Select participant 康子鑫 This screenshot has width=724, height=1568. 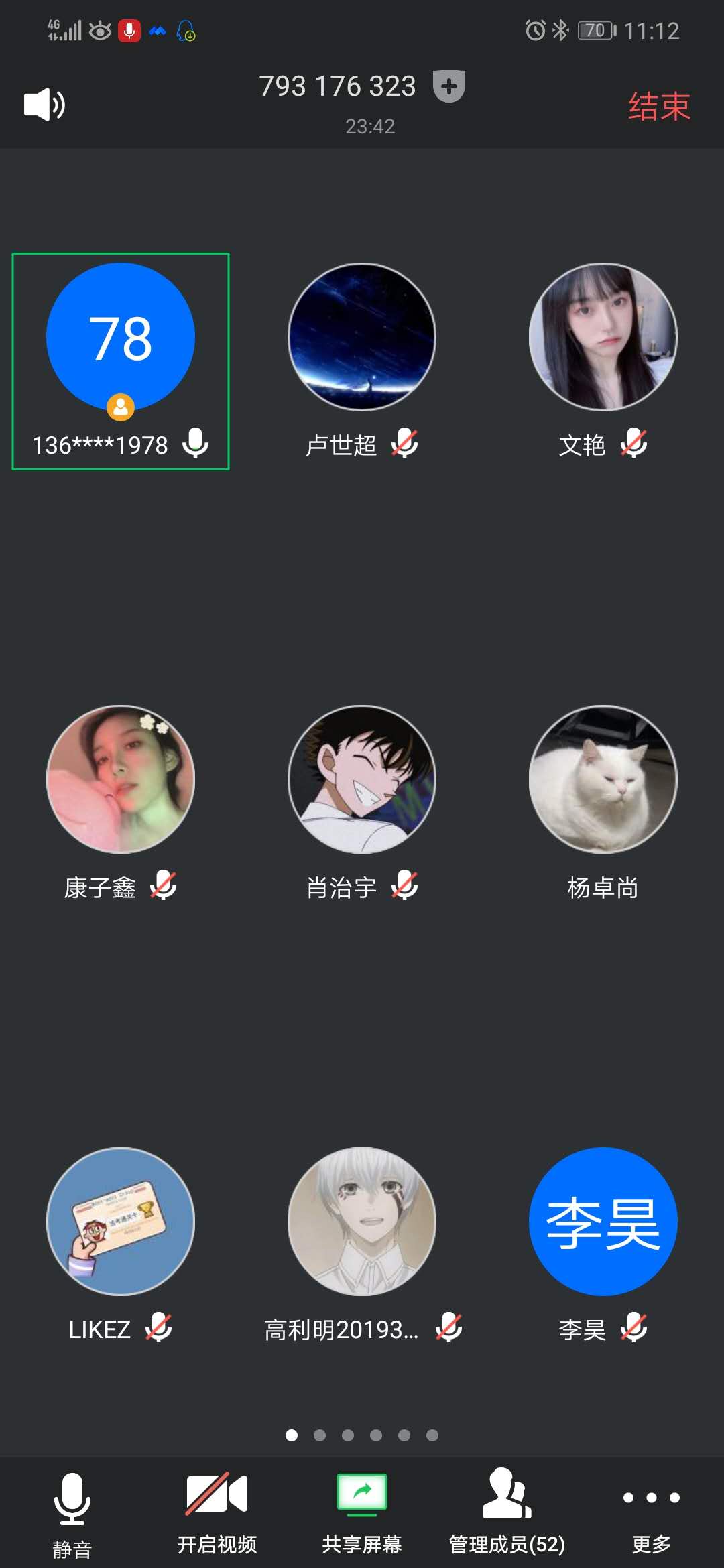tap(121, 779)
